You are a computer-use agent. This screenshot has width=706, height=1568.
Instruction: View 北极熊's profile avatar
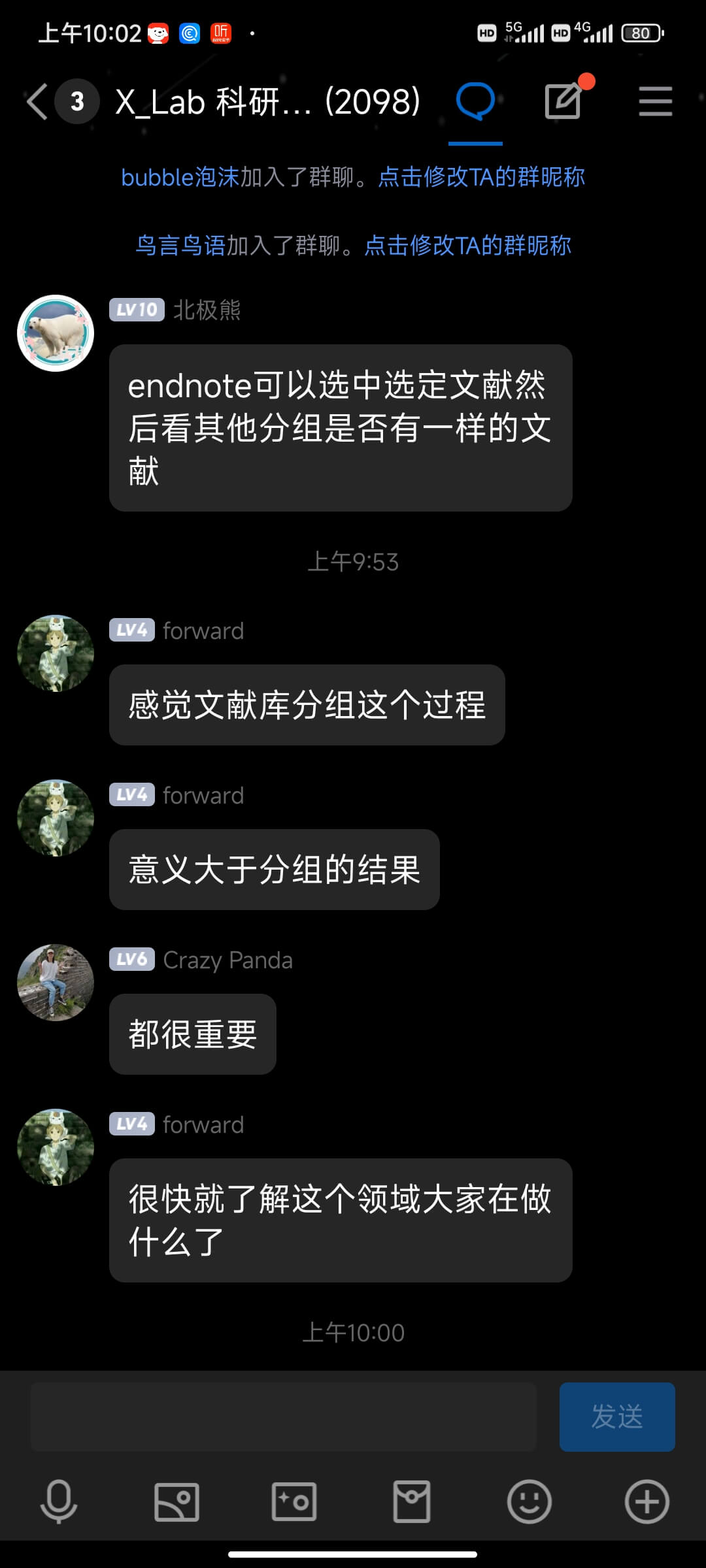point(56,333)
